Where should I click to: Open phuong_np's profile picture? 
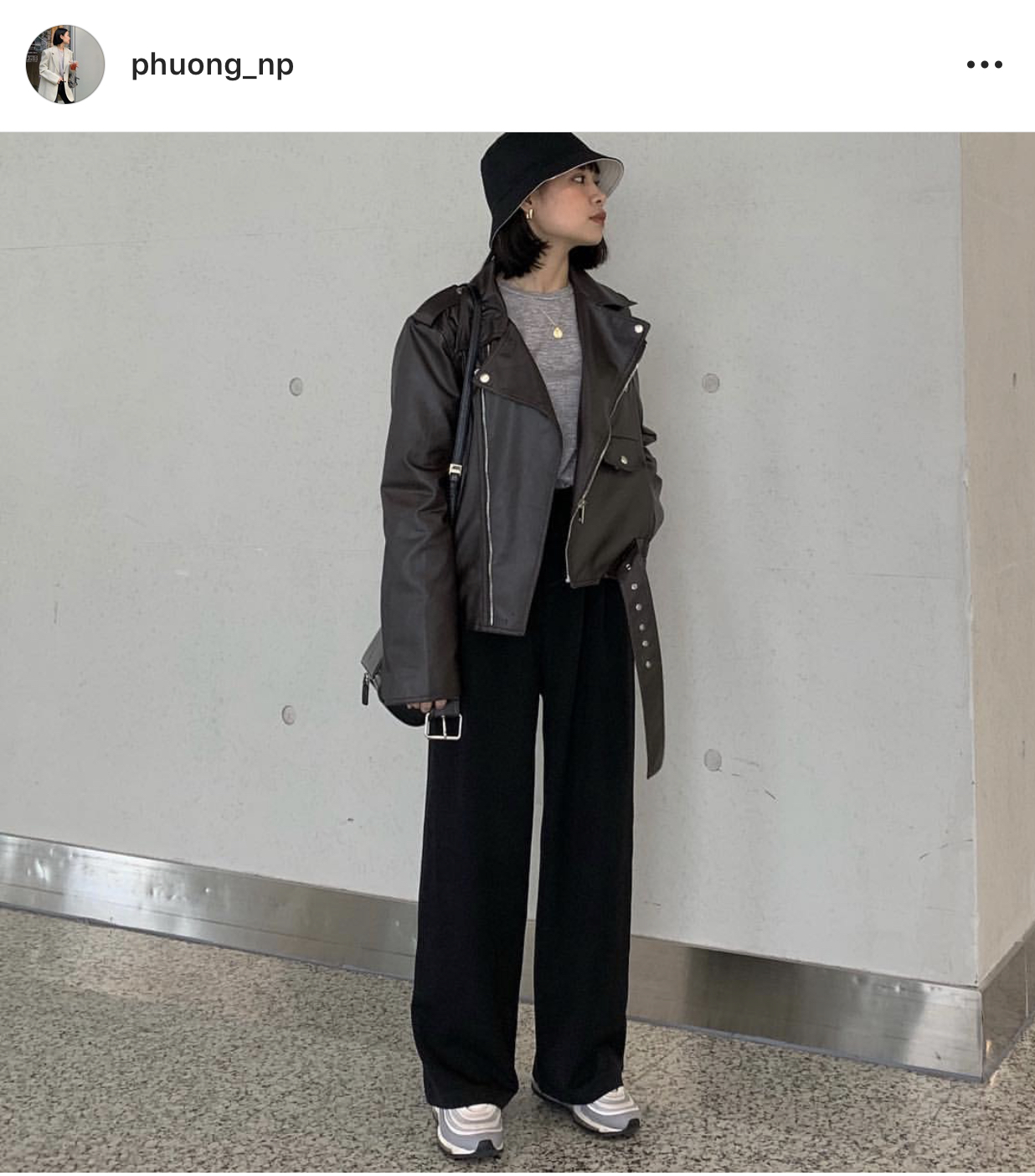click(x=65, y=64)
